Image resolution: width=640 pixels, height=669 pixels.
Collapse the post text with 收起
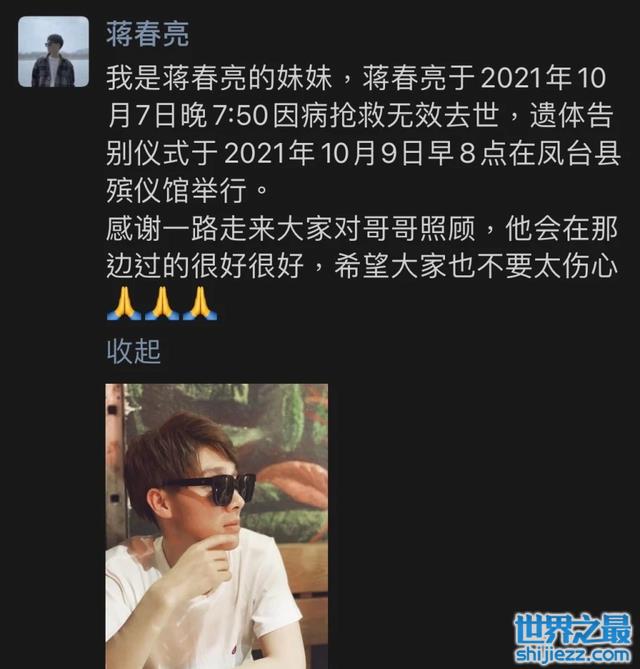(133, 351)
